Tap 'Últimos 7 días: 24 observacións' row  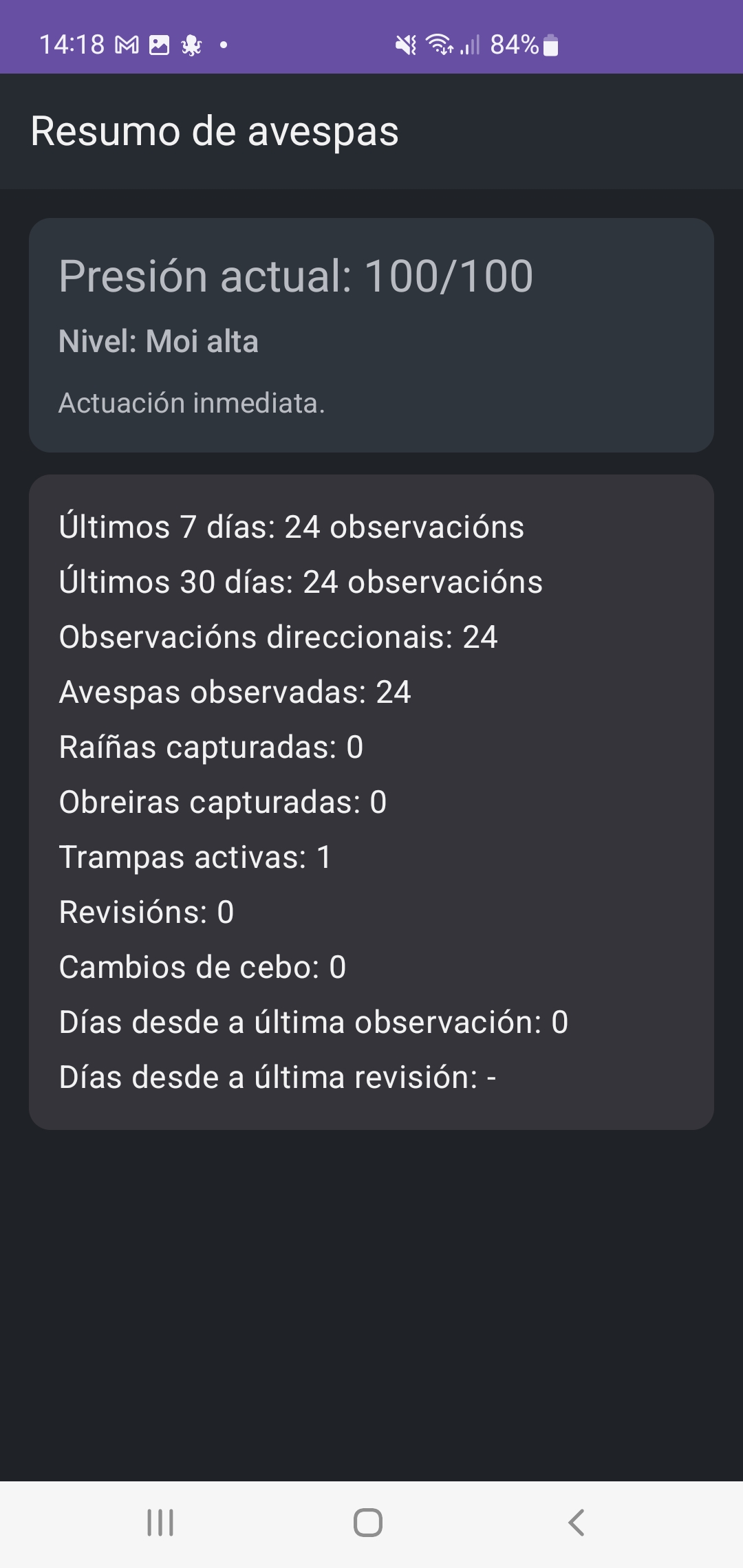coord(292,527)
